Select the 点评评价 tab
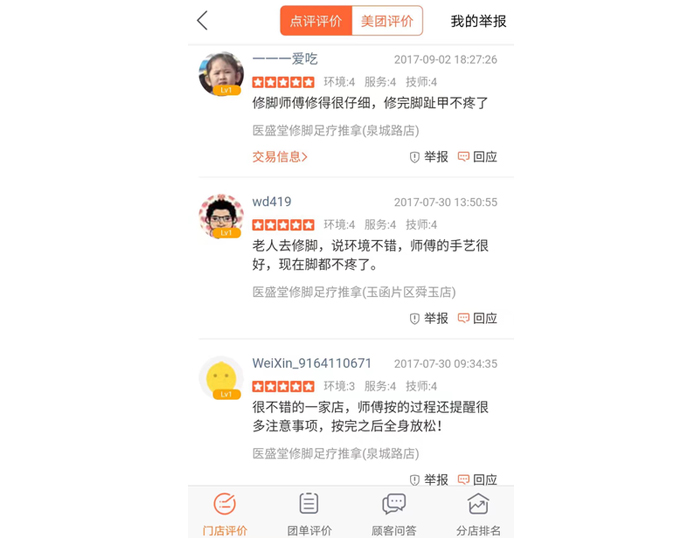Viewport: 700px width, 540px height. (315, 21)
